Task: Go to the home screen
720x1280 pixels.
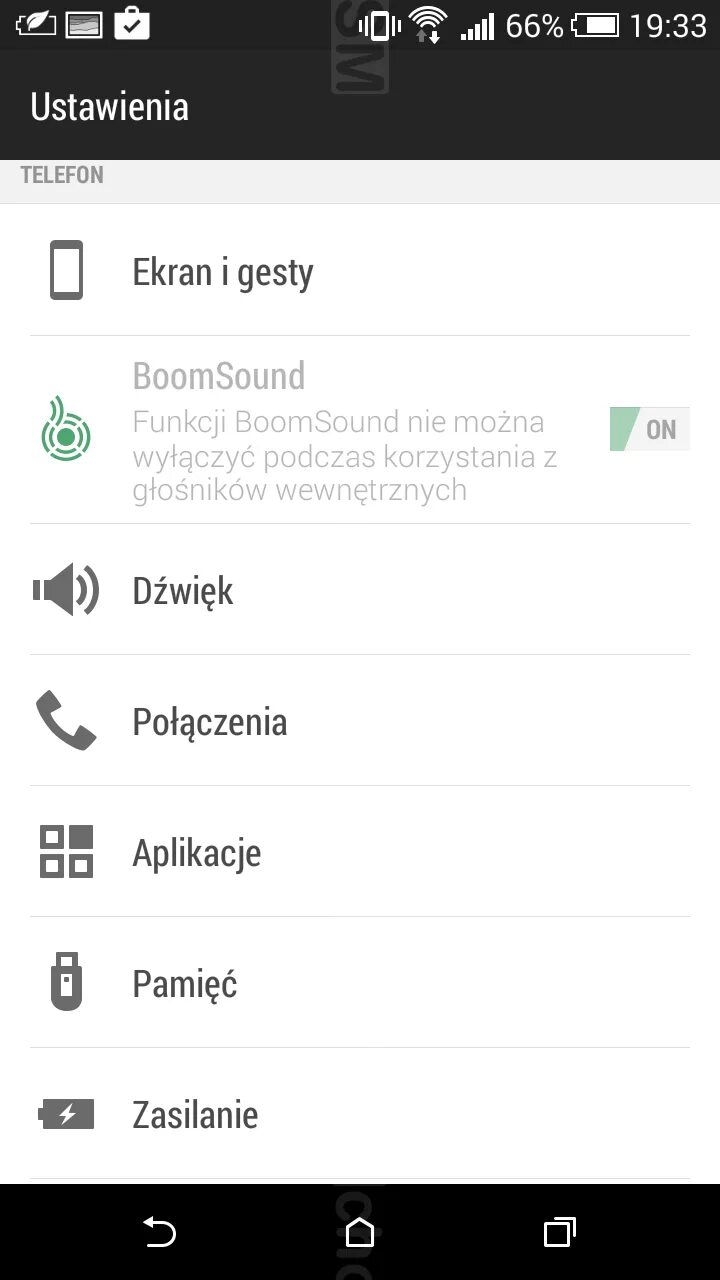Action: 360,1232
